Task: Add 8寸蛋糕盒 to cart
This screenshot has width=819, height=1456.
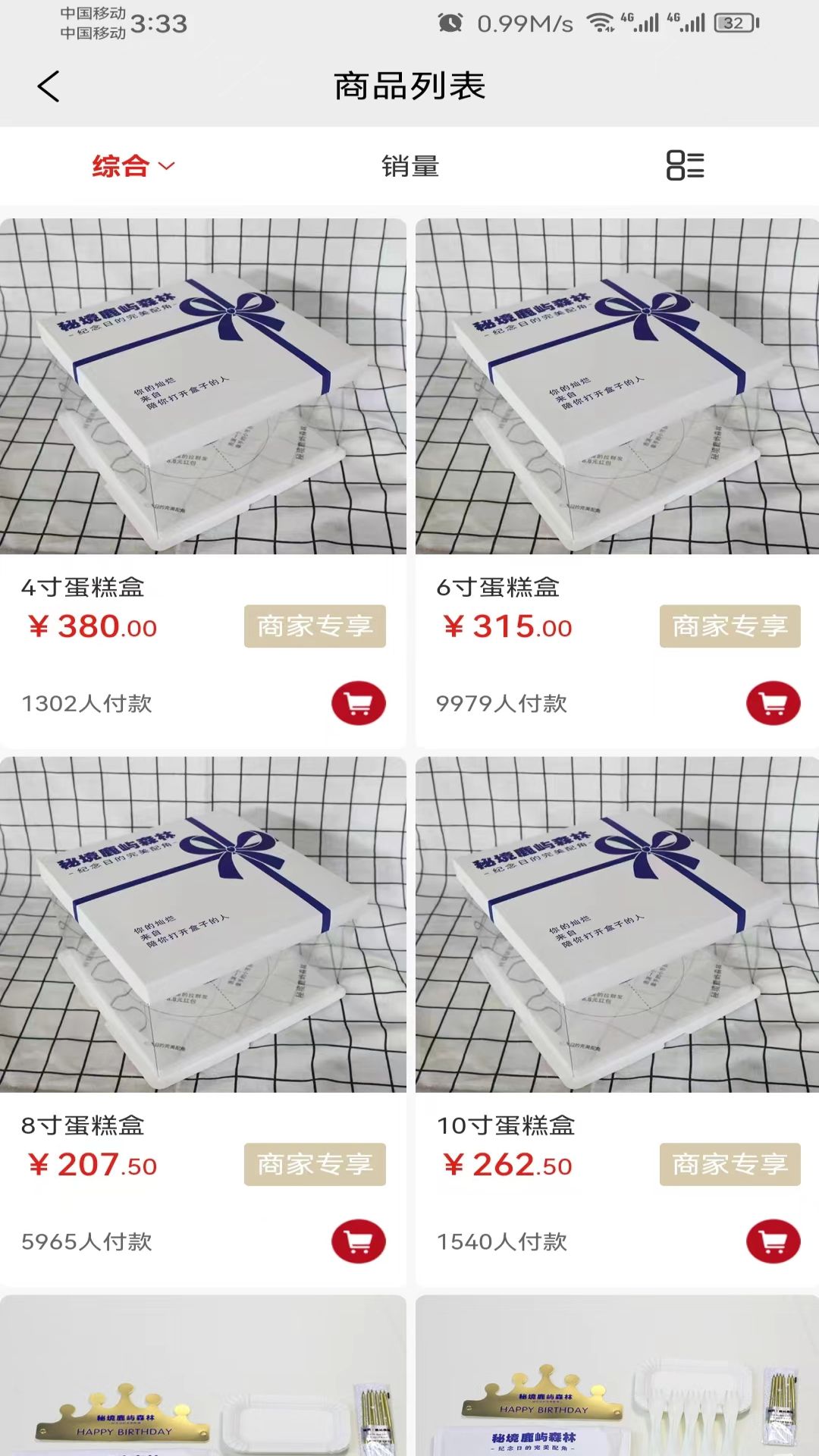Action: click(x=358, y=1241)
